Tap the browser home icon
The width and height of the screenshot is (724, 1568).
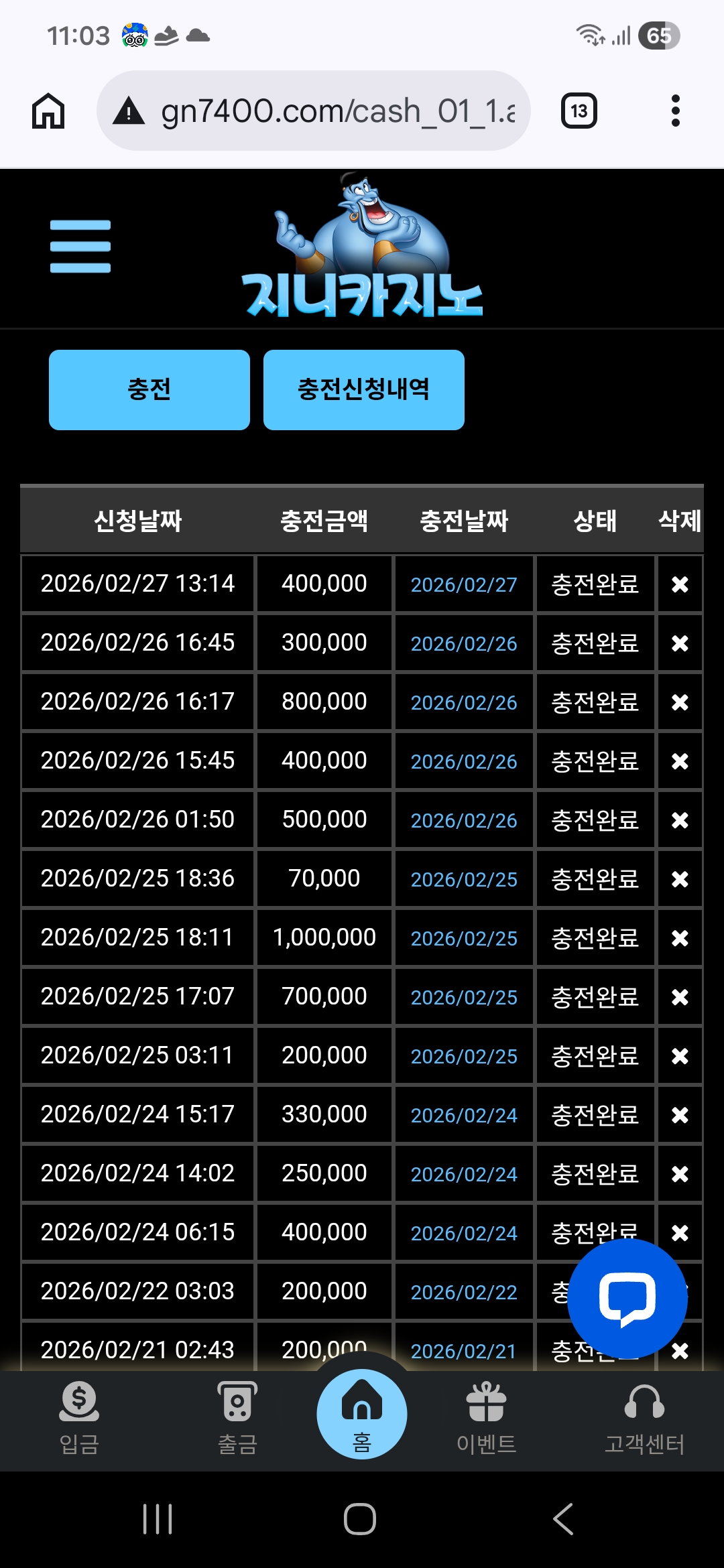pyautogui.click(x=48, y=111)
